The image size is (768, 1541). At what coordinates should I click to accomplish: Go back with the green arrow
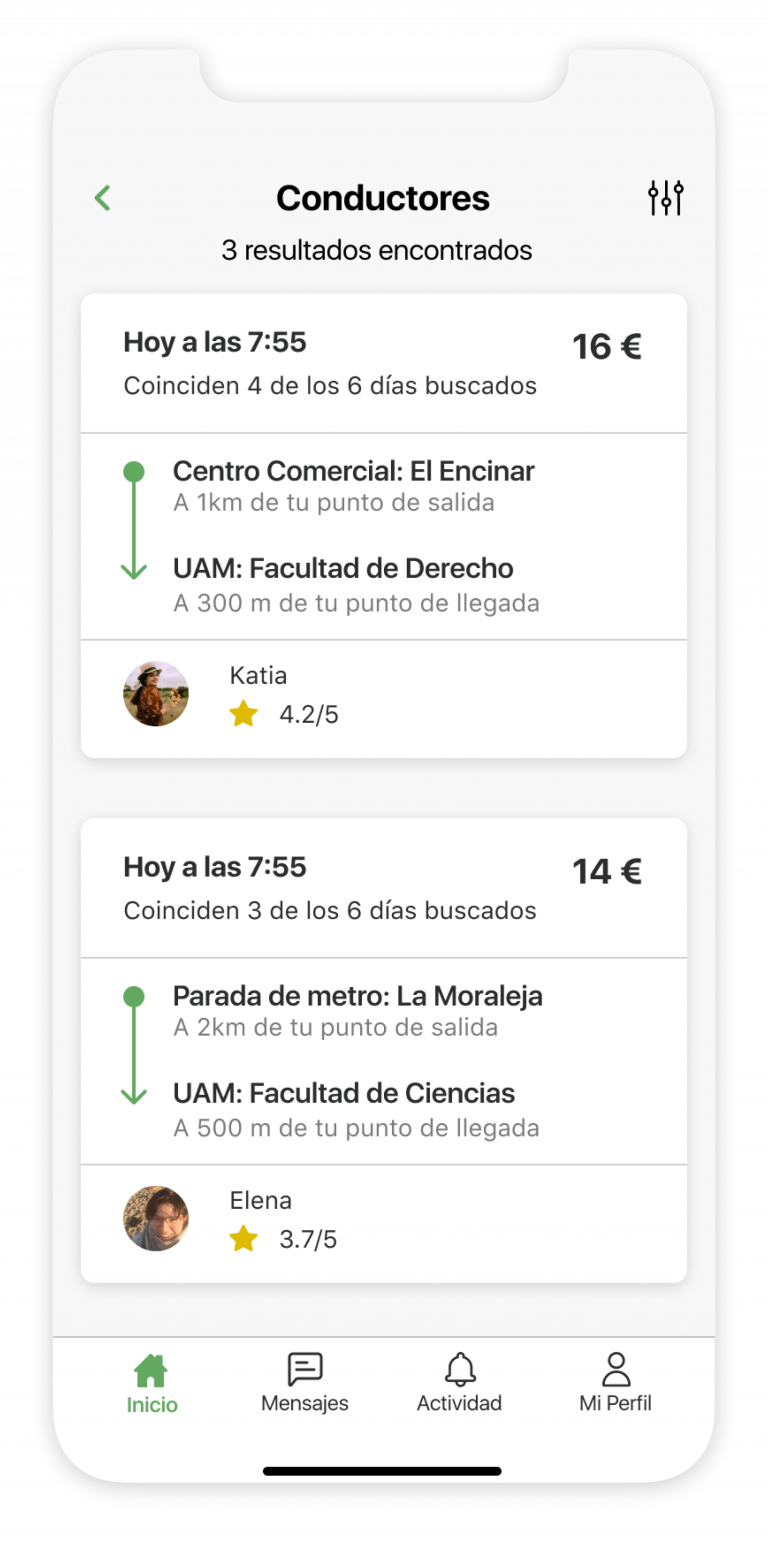click(102, 198)
